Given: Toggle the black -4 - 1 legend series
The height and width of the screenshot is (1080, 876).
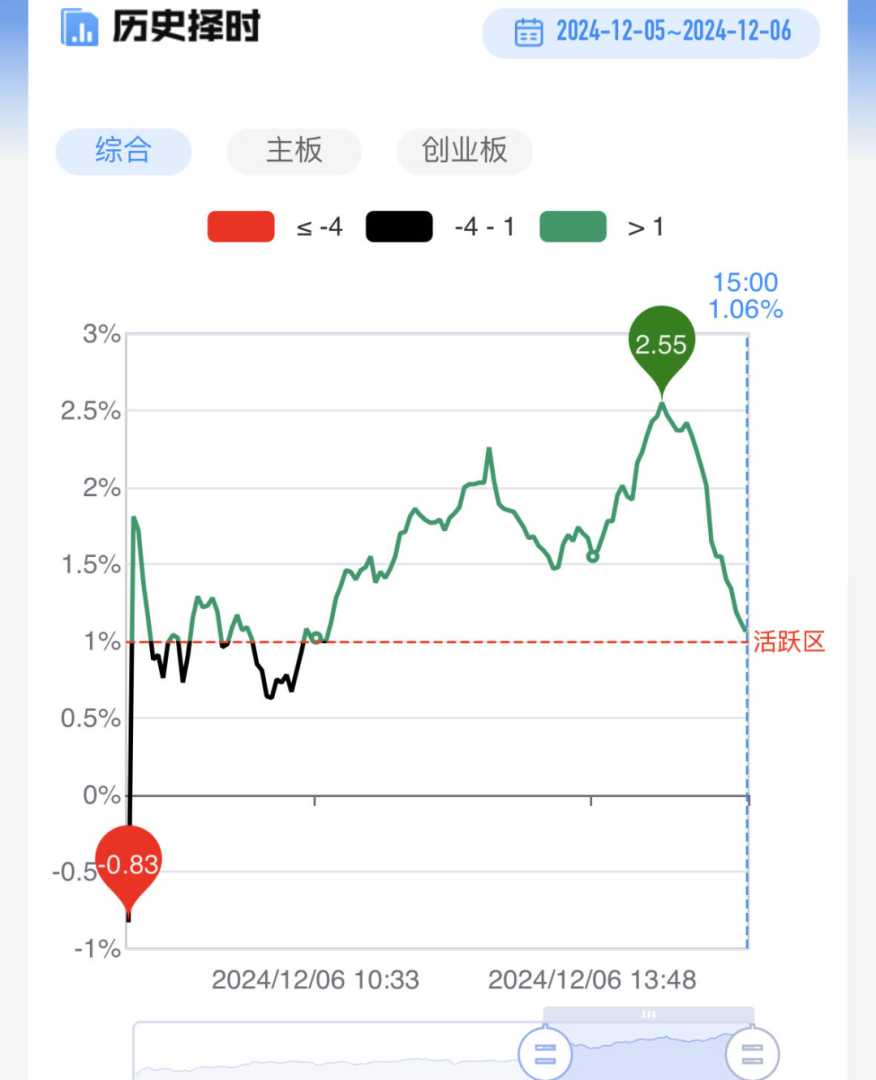Looking at the screenshot, I should (399, 227).
